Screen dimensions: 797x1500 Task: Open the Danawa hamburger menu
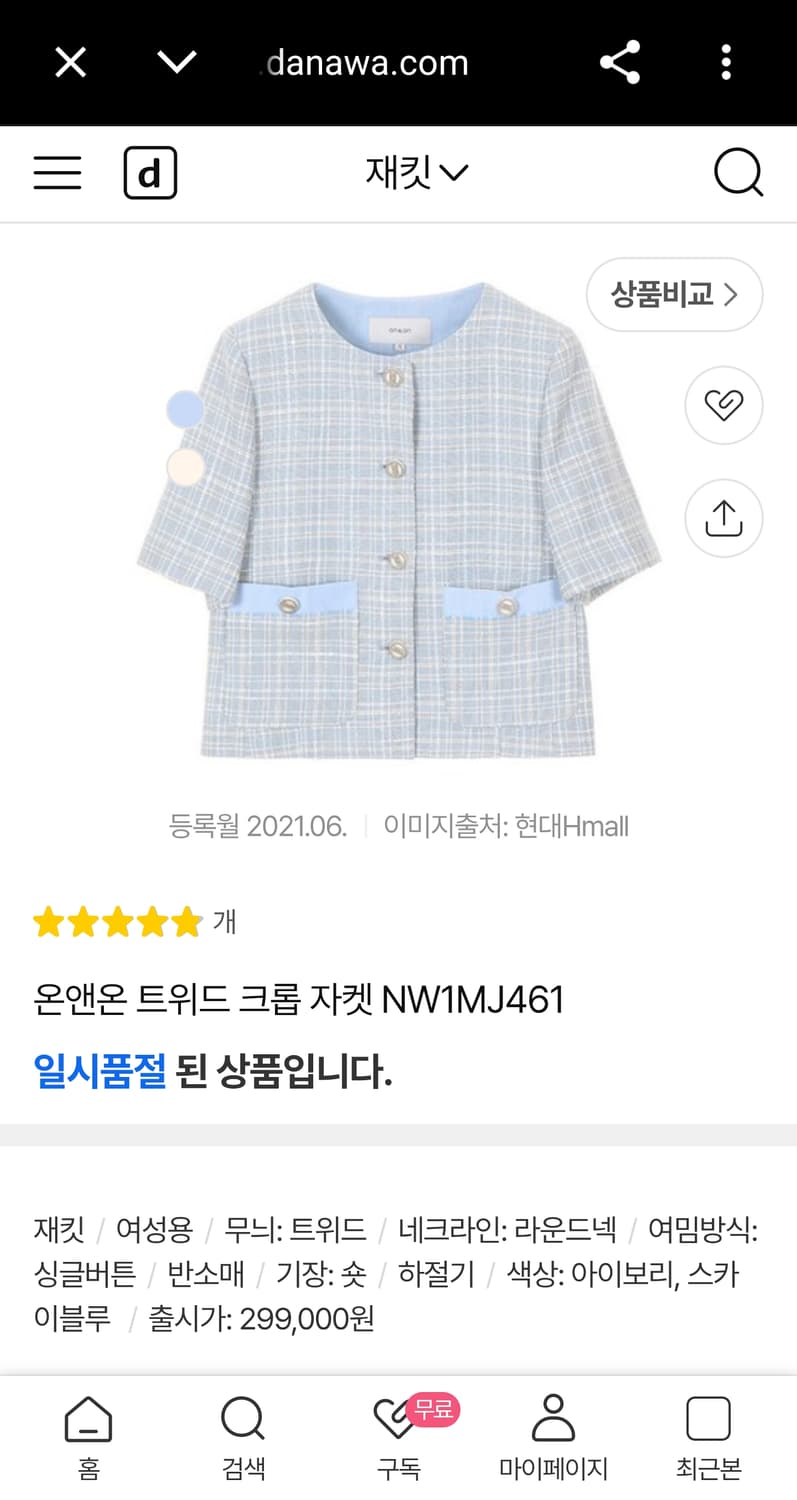point(56,172)
